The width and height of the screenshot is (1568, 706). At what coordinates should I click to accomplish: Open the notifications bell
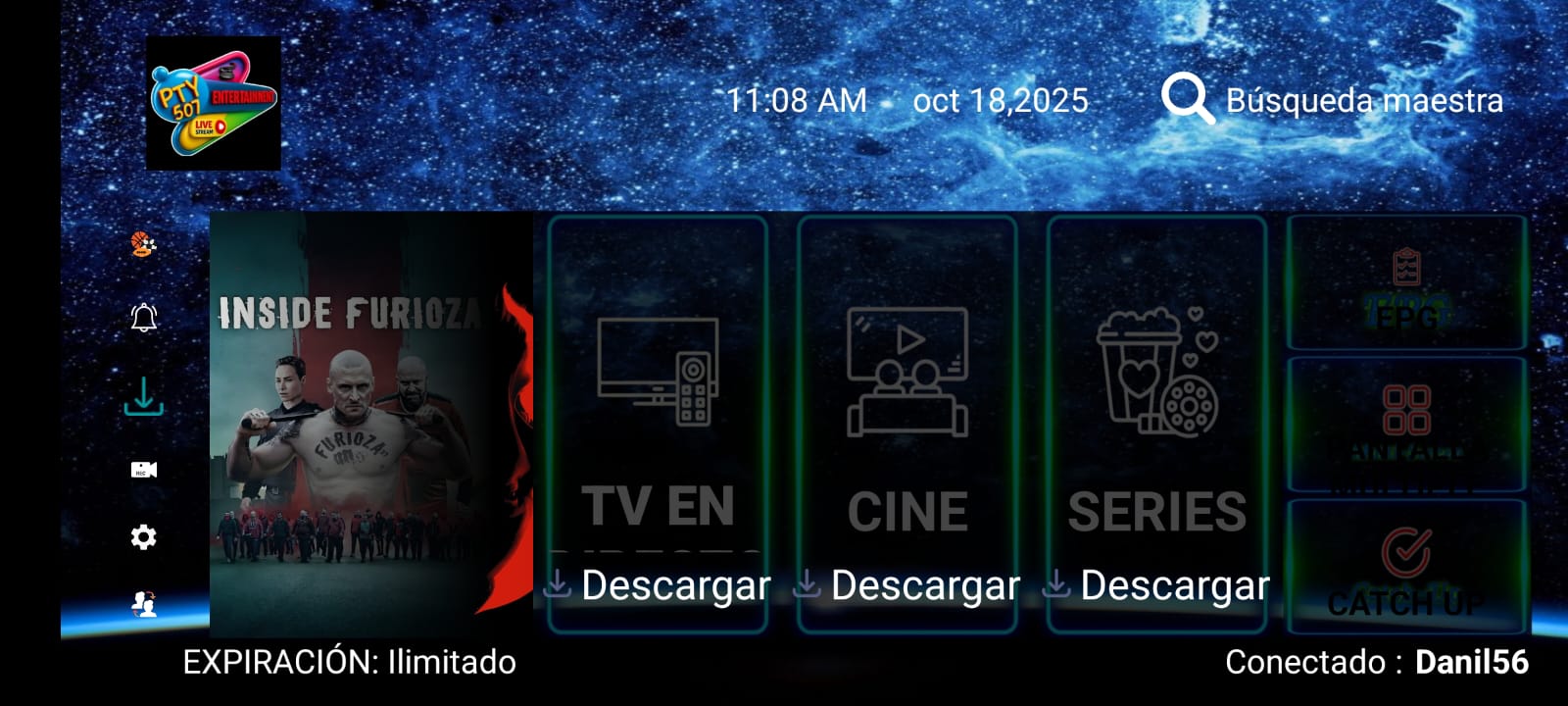point(144,318)
